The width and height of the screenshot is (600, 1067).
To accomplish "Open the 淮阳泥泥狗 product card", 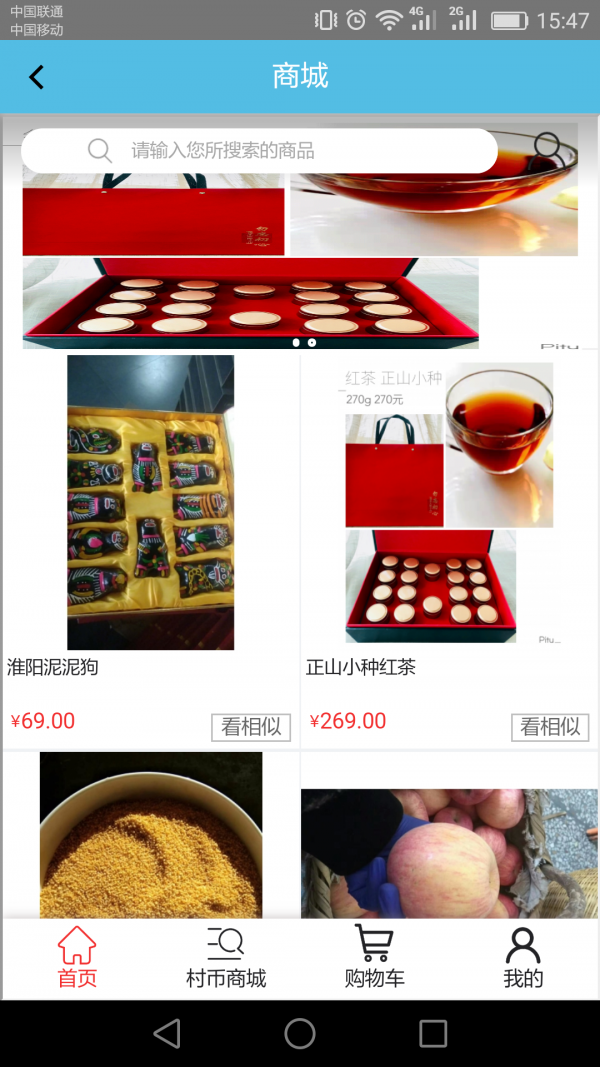I will pyautogui.click(x=150, y=502).
